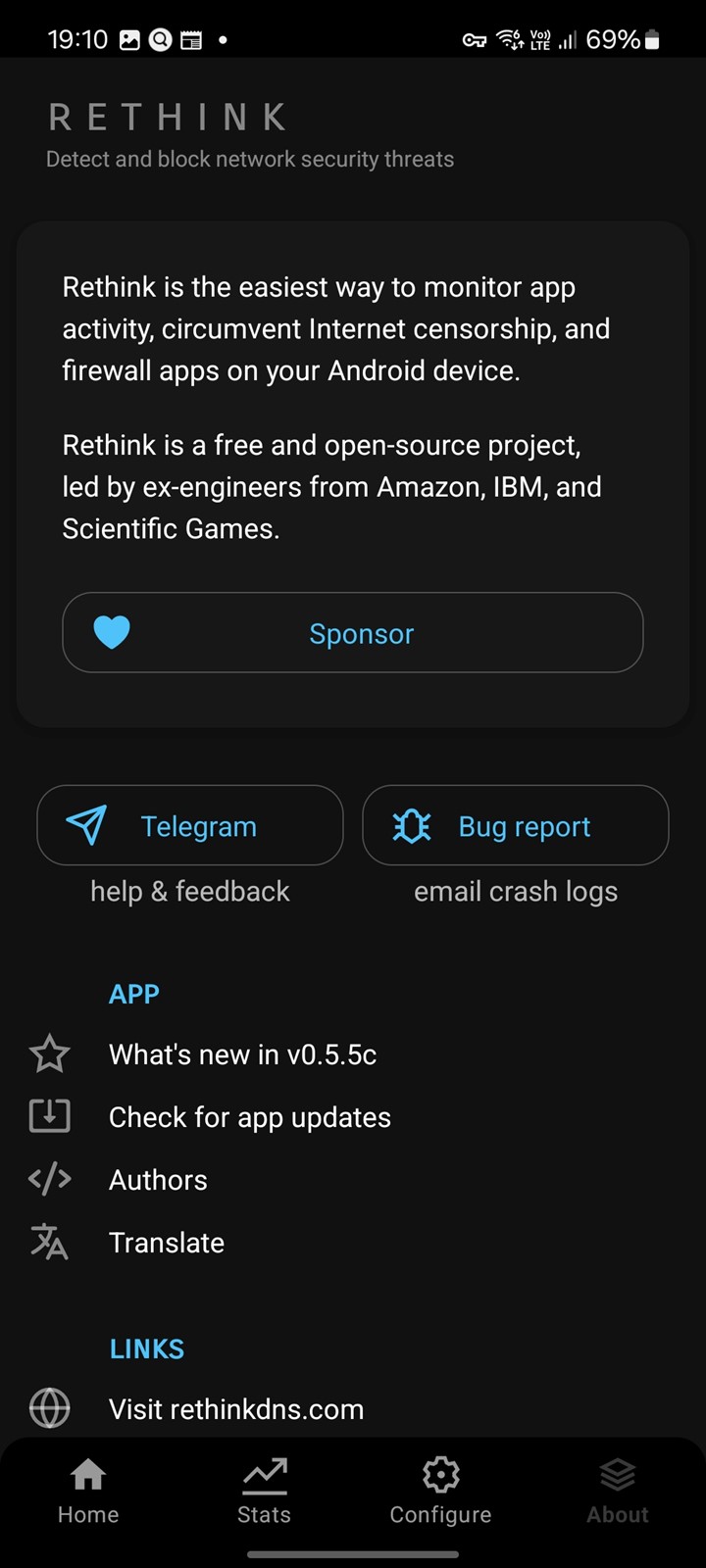Screen dimensions: 706x1568
Task: Switch to the Home tab
Action: coord(88,1492)
